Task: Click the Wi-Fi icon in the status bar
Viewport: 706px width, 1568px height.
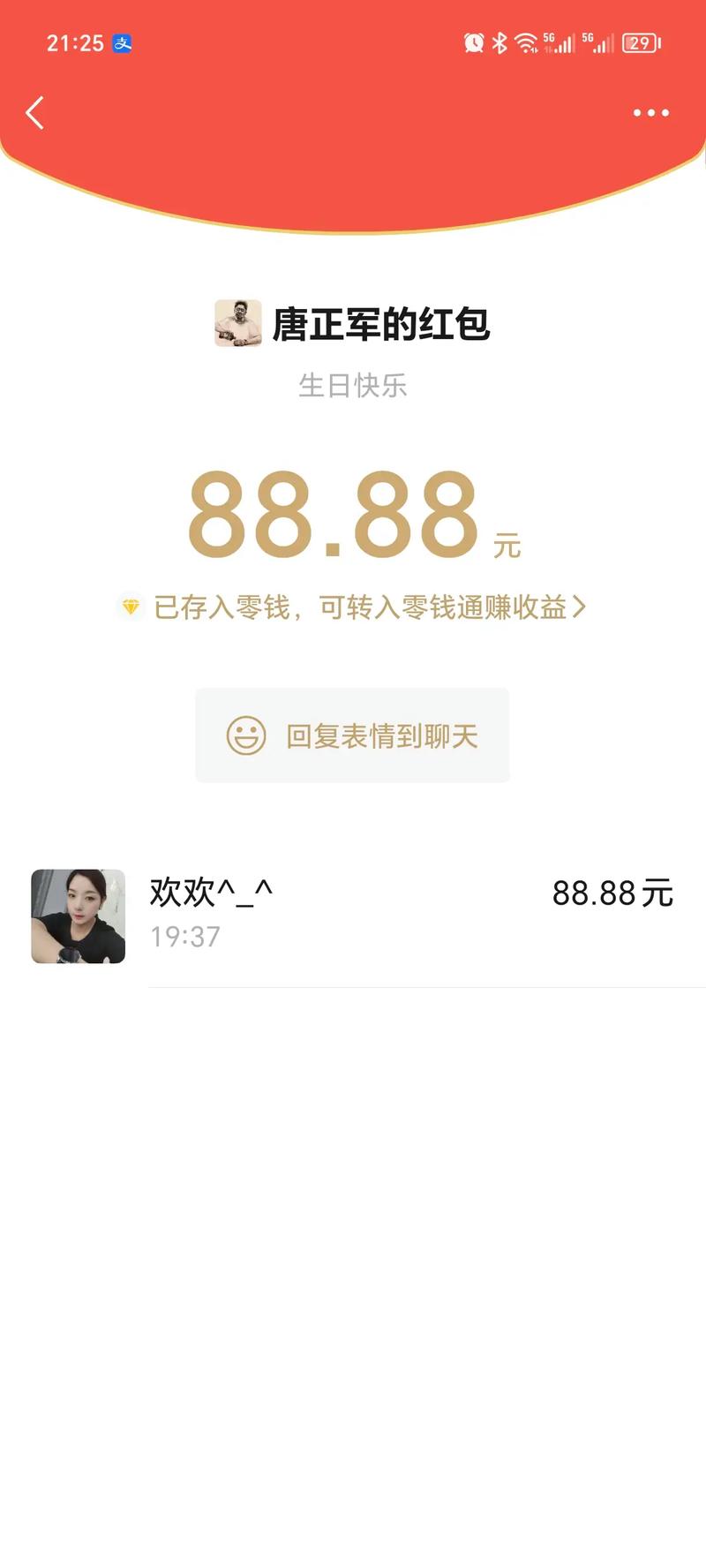Action: [x=524, y=41]
